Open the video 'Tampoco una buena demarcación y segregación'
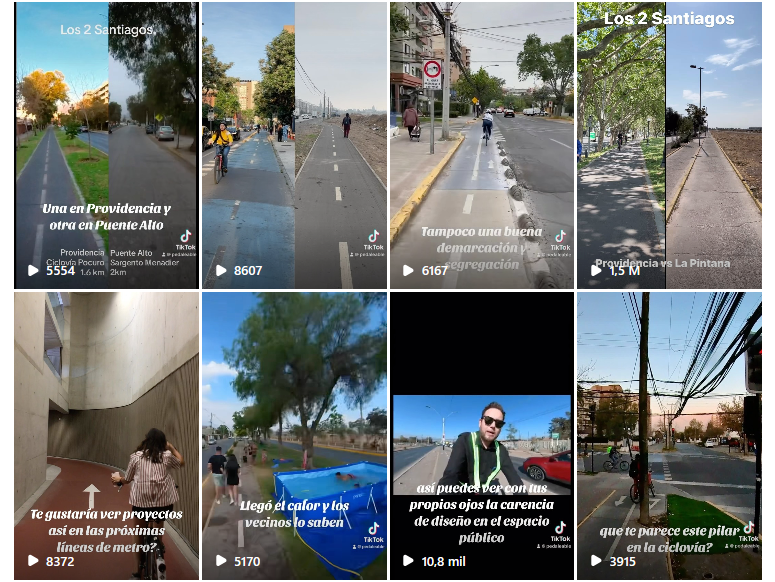 481,145
